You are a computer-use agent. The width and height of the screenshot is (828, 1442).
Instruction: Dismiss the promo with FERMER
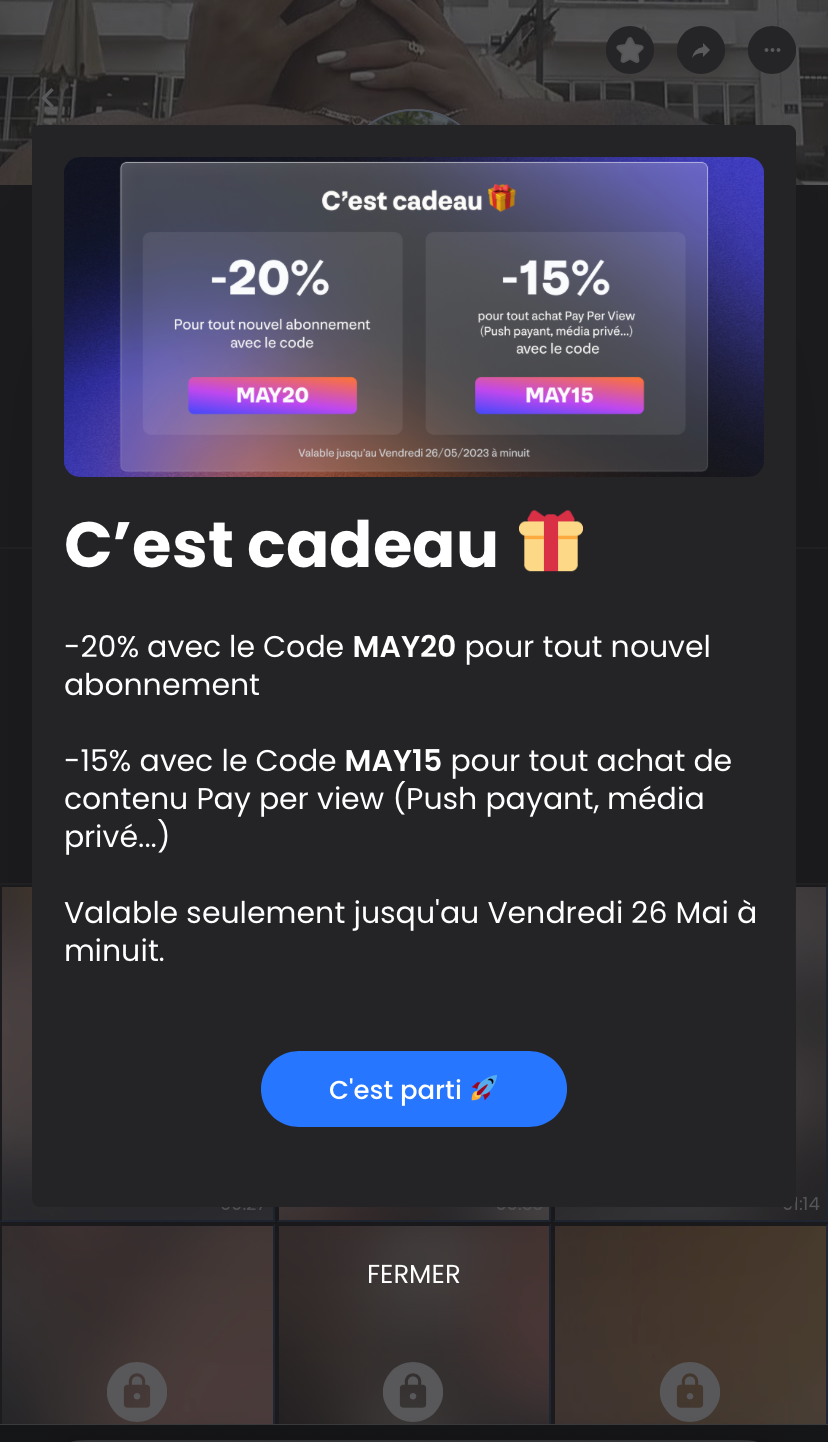[x=413, y=1274]
